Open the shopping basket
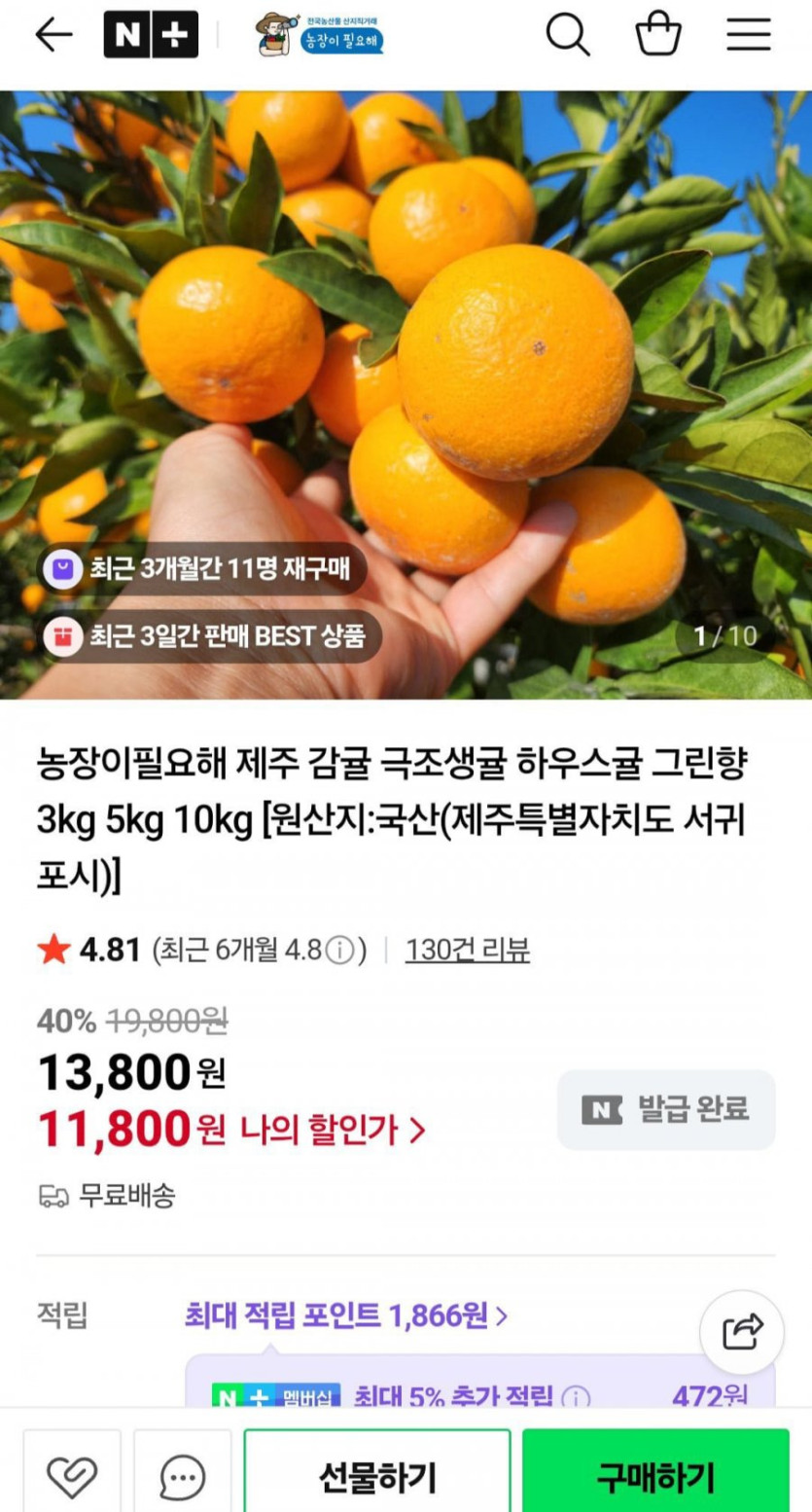 coord(658,35)
